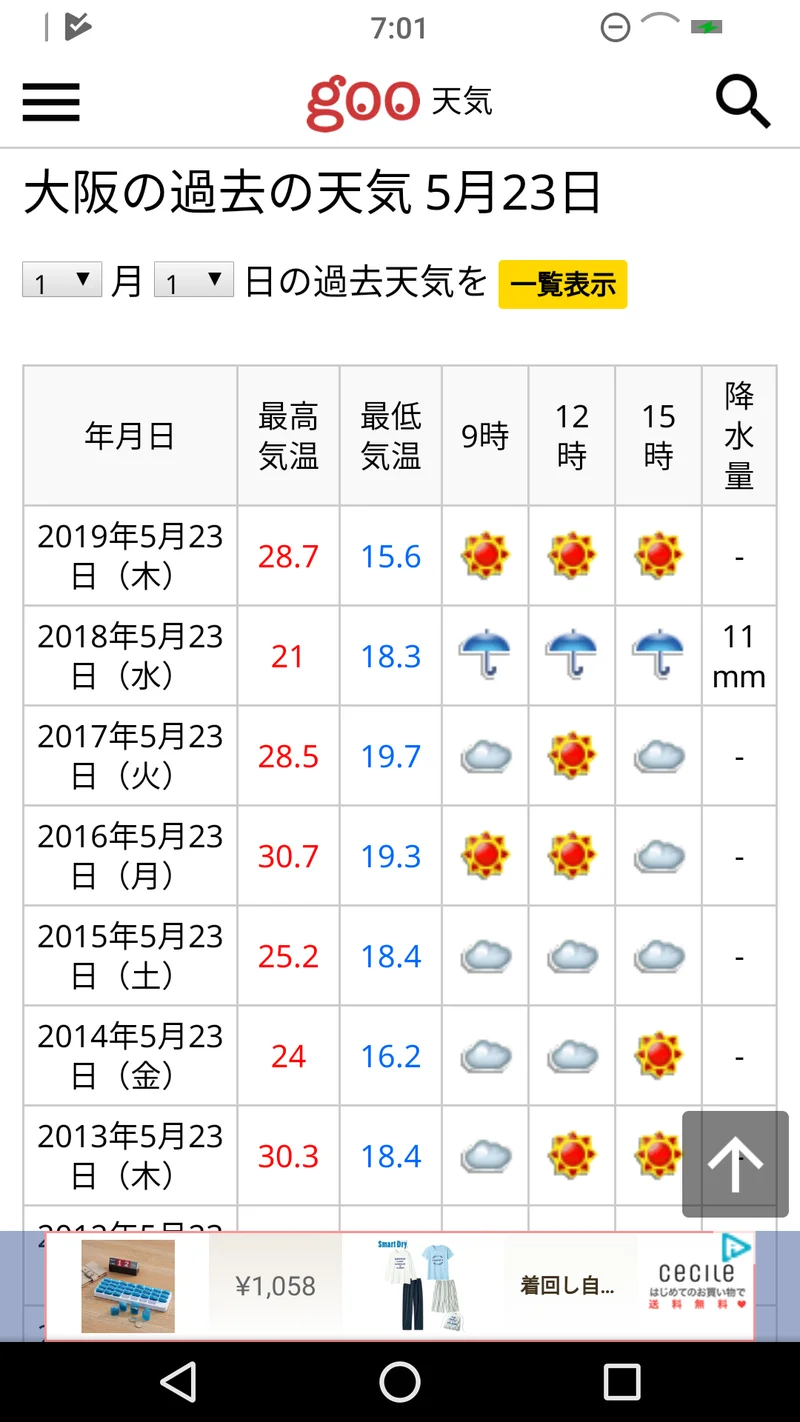Viewport: 800px width, 1422px height.
Task: Tap the AdChoices icon on the banner
Action: tap(736, 1247)
